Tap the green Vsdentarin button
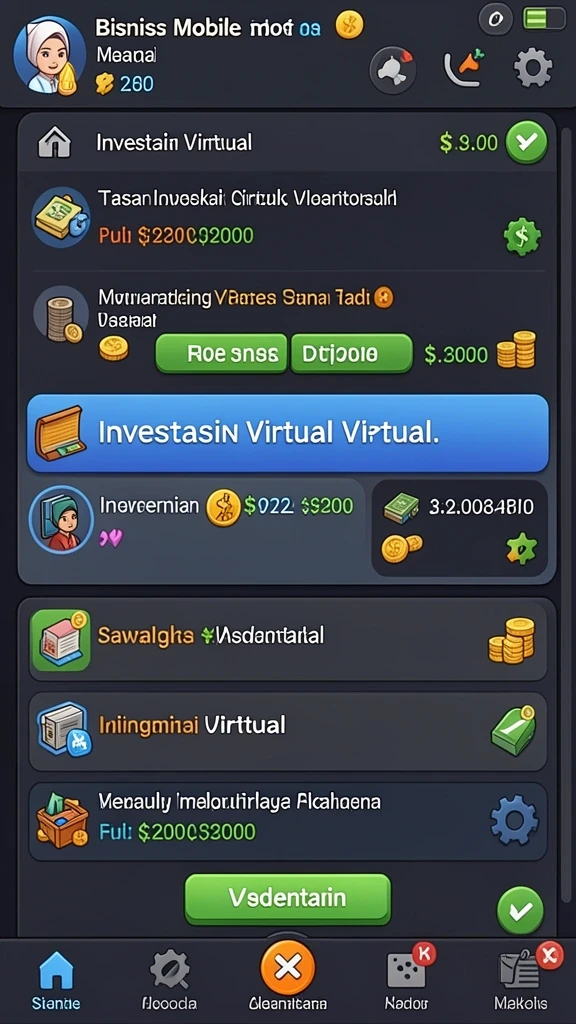The image size is (576, 1024). pyautogui.click(x=287, y=899)
